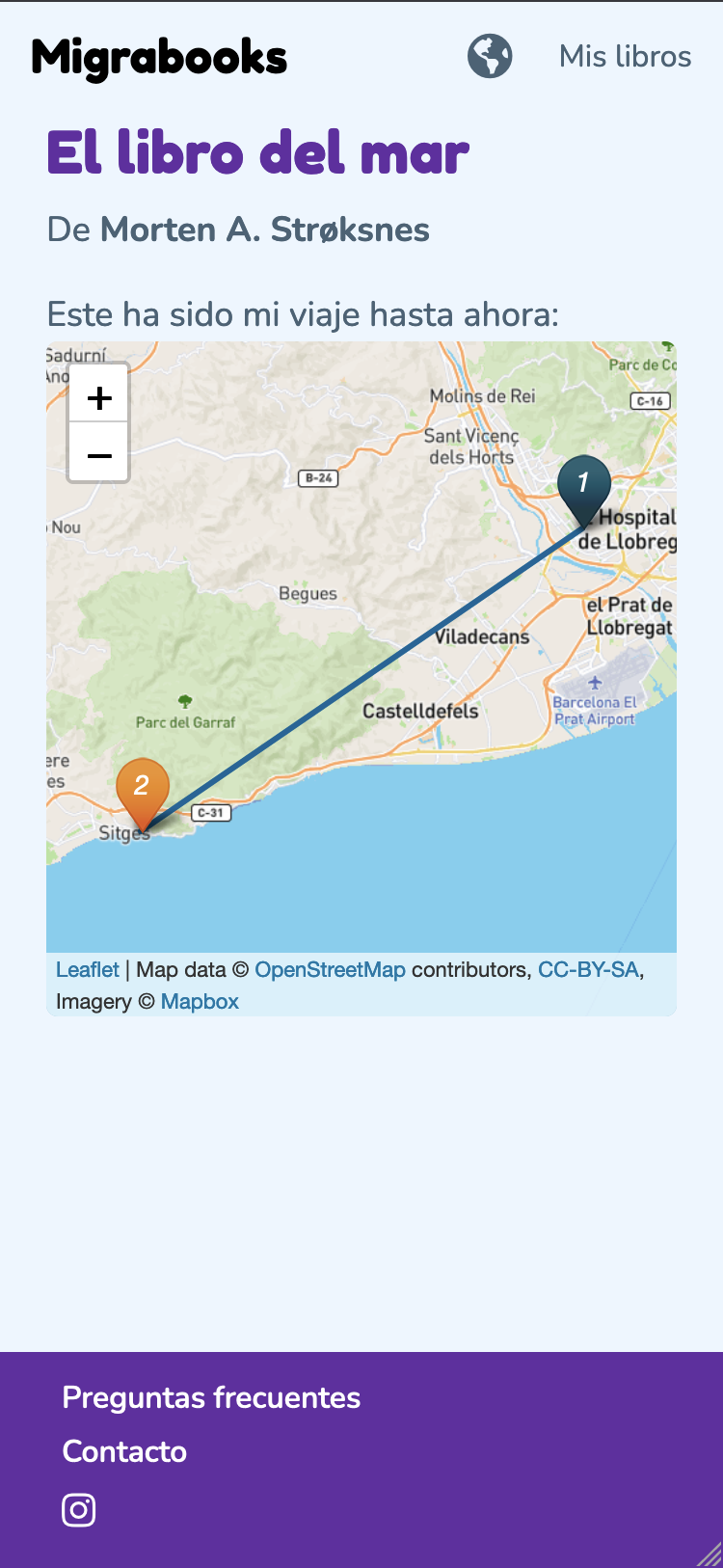This screenshot has width=723, height=1568.
Task: Open Mis libros
Action: (x=625, y=56)
